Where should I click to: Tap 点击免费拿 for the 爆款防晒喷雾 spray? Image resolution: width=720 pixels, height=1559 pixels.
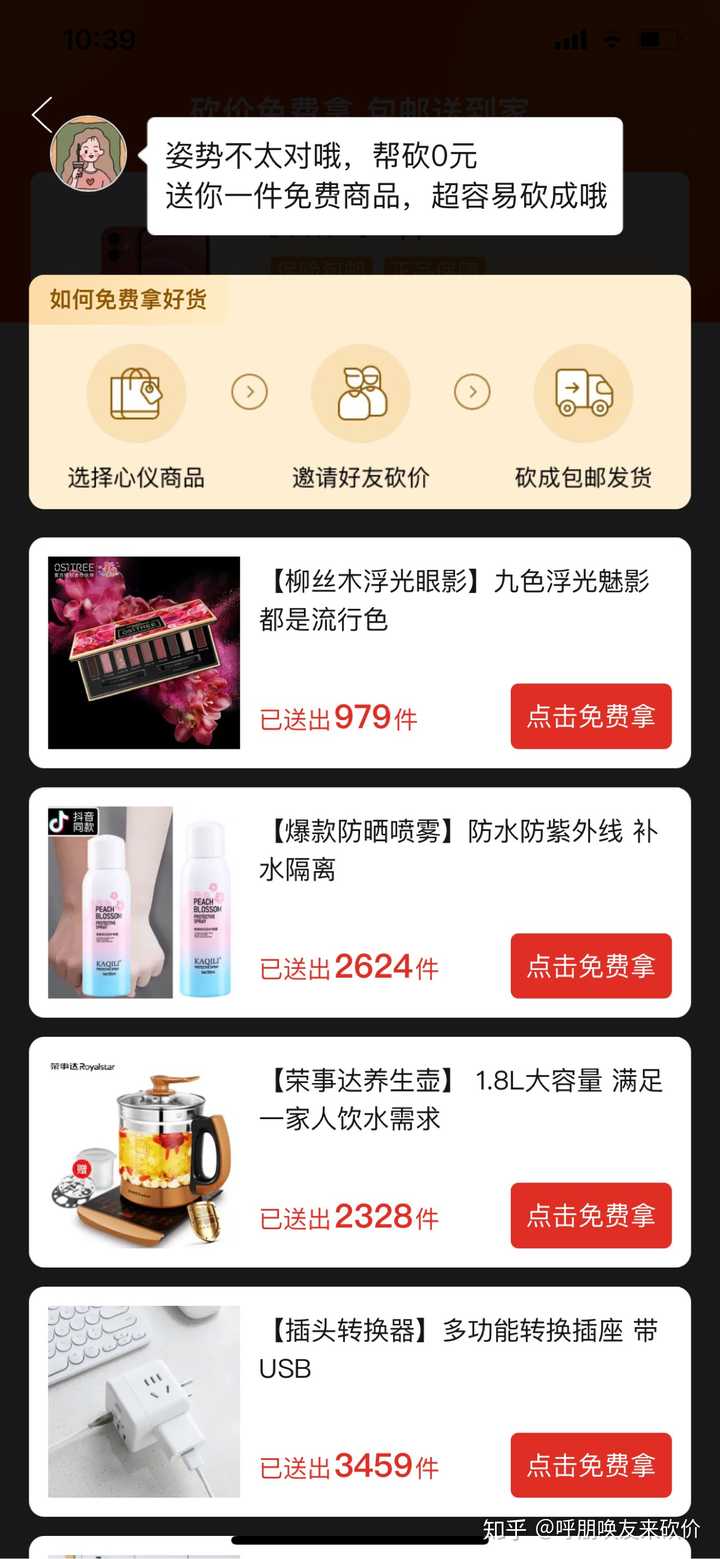590,966
